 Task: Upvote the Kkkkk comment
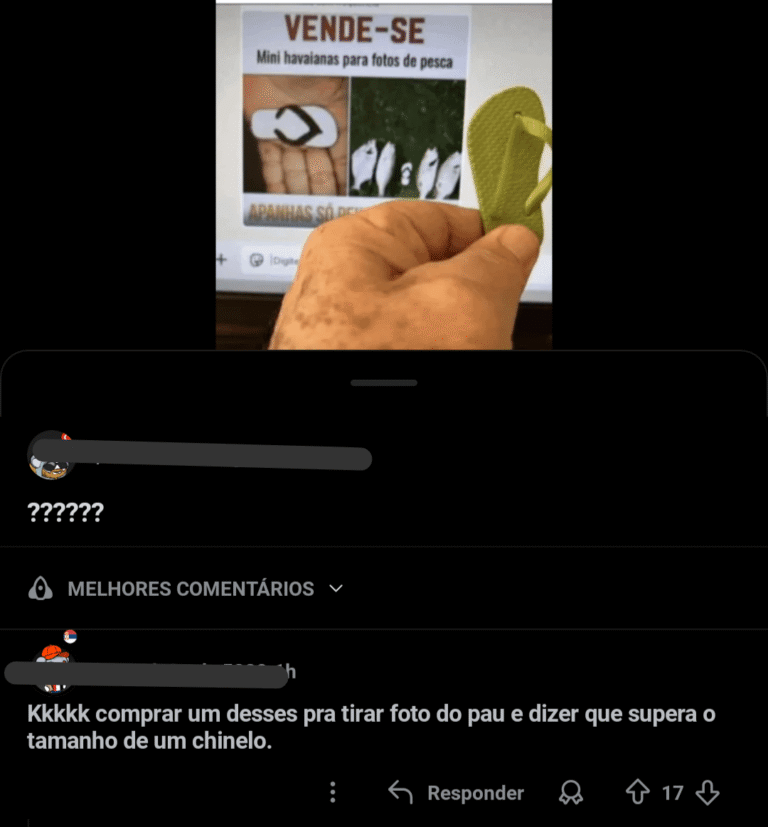[x=637, y=793]
